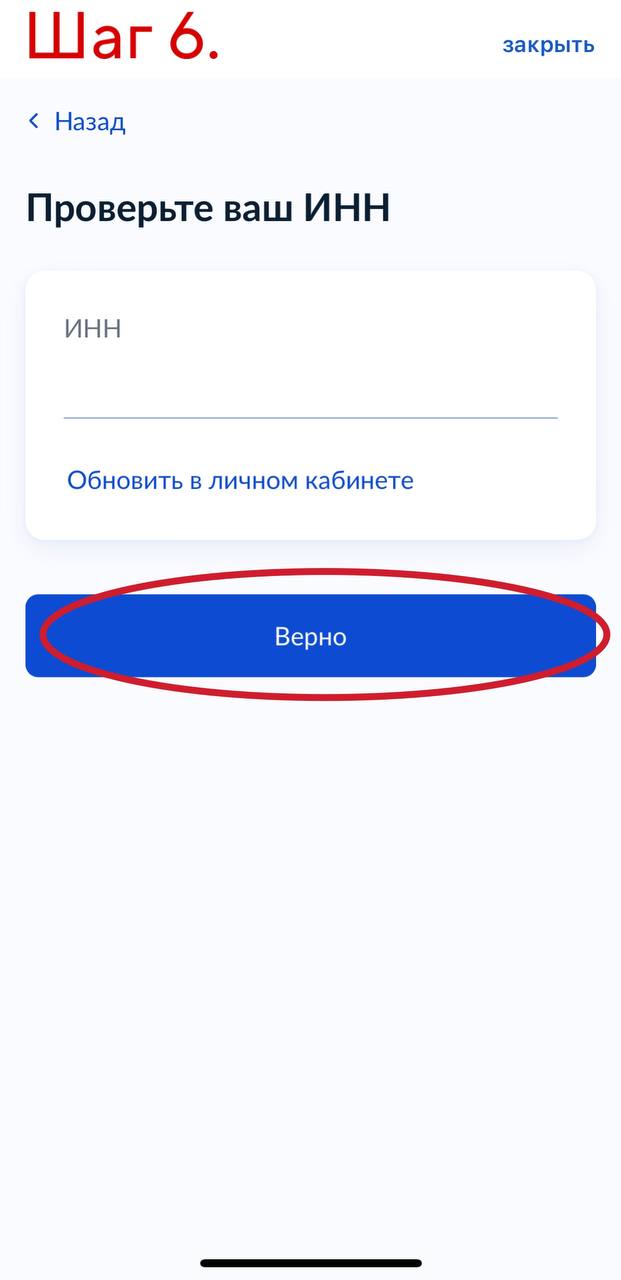Confirm with the Верно button
The height and width of the screenshot is (1280, 621).
point(310,636)
